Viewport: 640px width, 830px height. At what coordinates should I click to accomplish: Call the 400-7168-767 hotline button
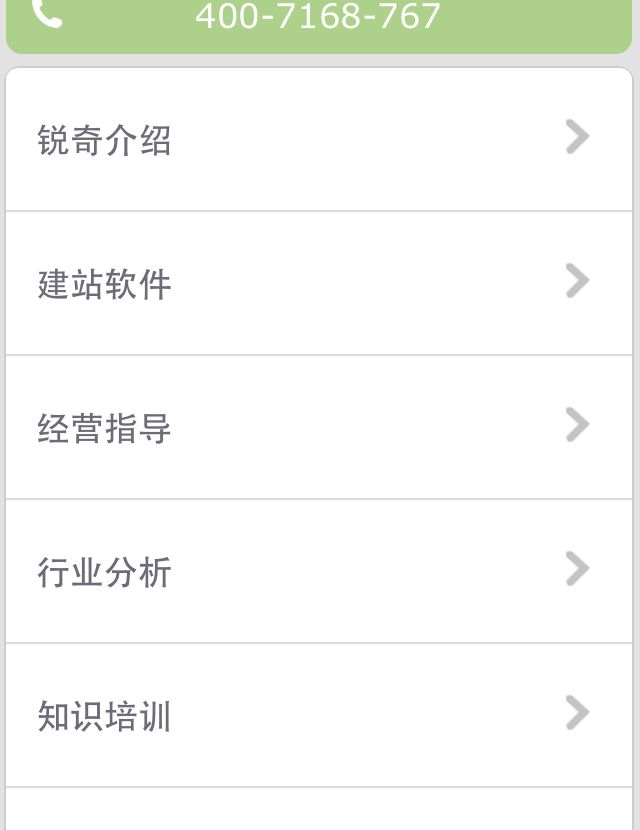(x=318, y=18)
